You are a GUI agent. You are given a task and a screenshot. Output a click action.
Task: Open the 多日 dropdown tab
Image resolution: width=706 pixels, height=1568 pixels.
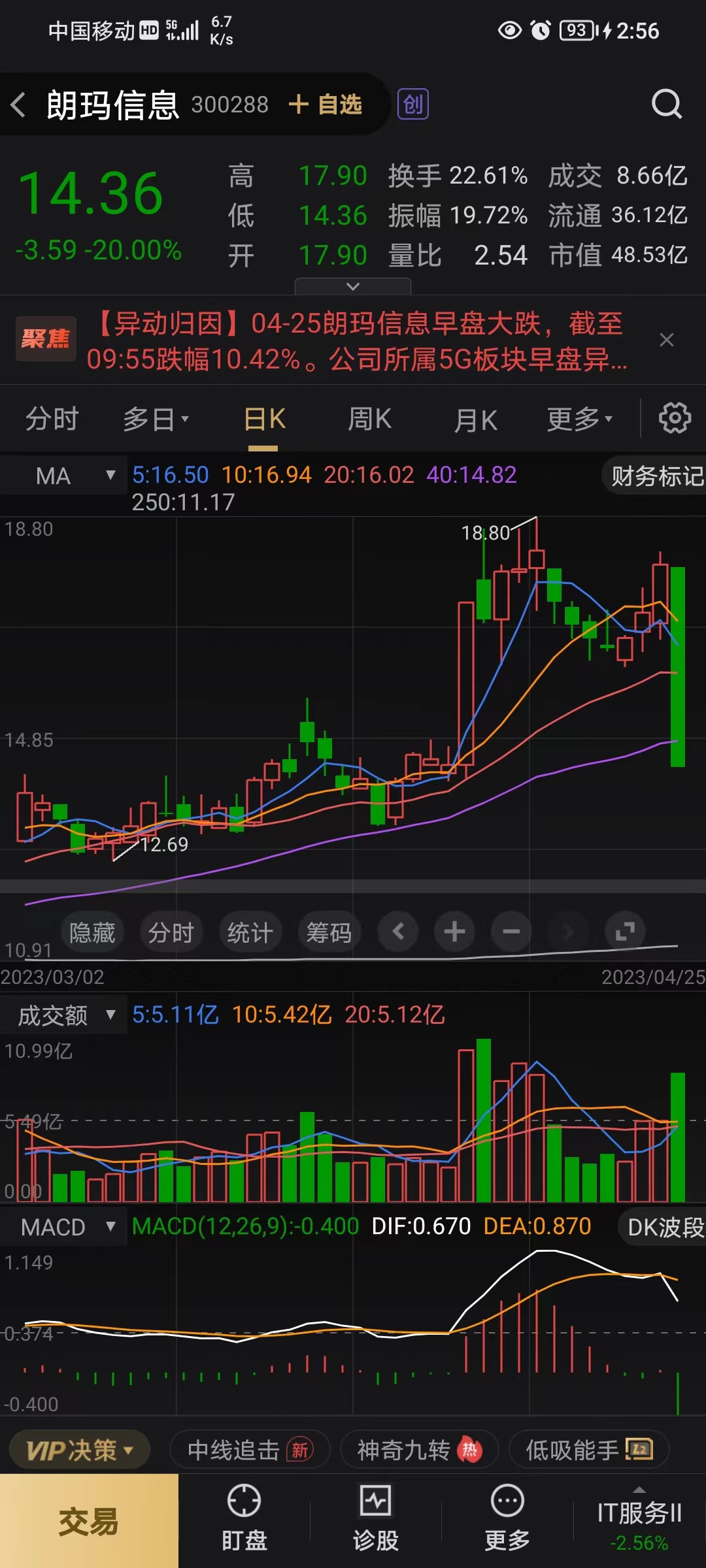click(x=156, y=419)
